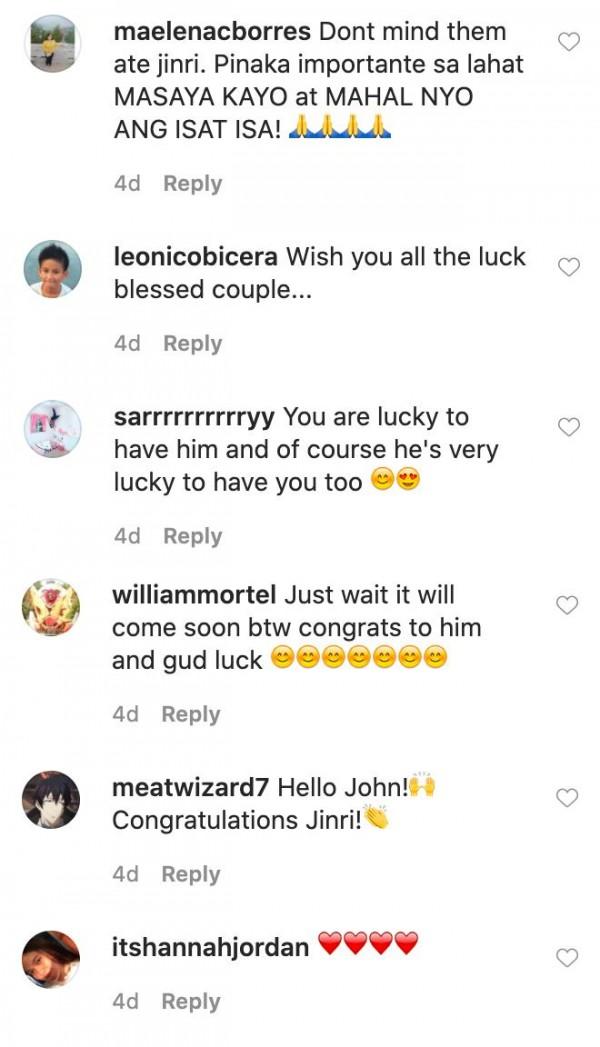The width and height of the screenshot is (600, 1047).
Task: Reply to leonicobicera's comment
Action: pos(192,344)
